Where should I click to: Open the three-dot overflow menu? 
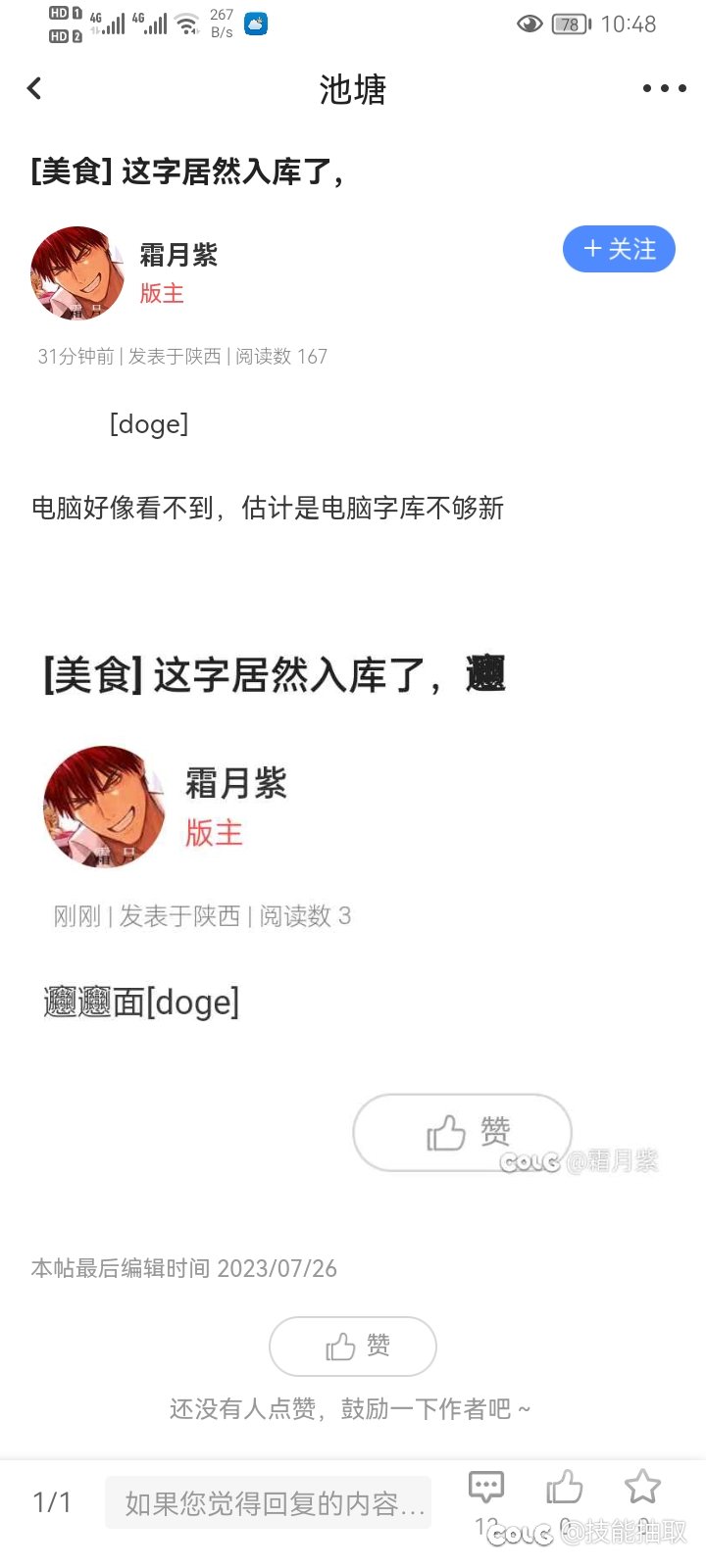coord(664,89)
